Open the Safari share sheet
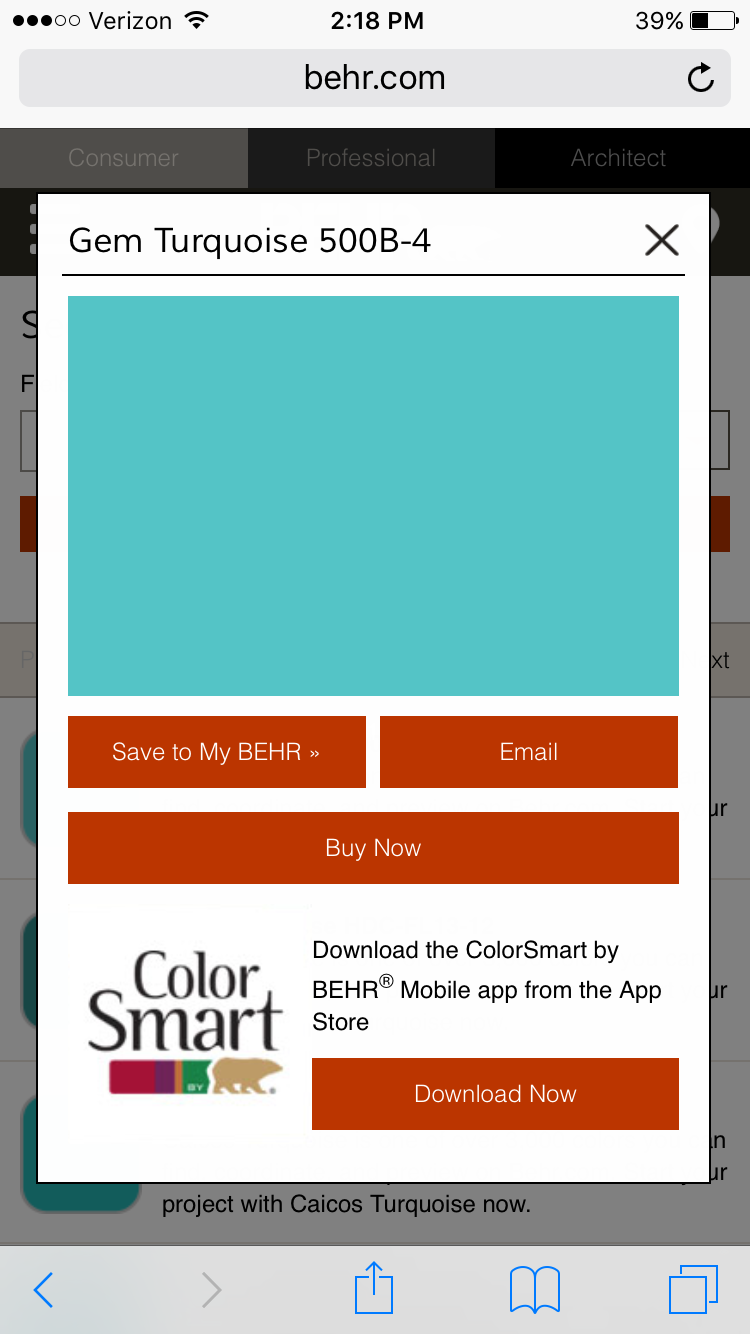This screenshot has height=1334, width=750. pyautogui.click(x=374, y=1288)
